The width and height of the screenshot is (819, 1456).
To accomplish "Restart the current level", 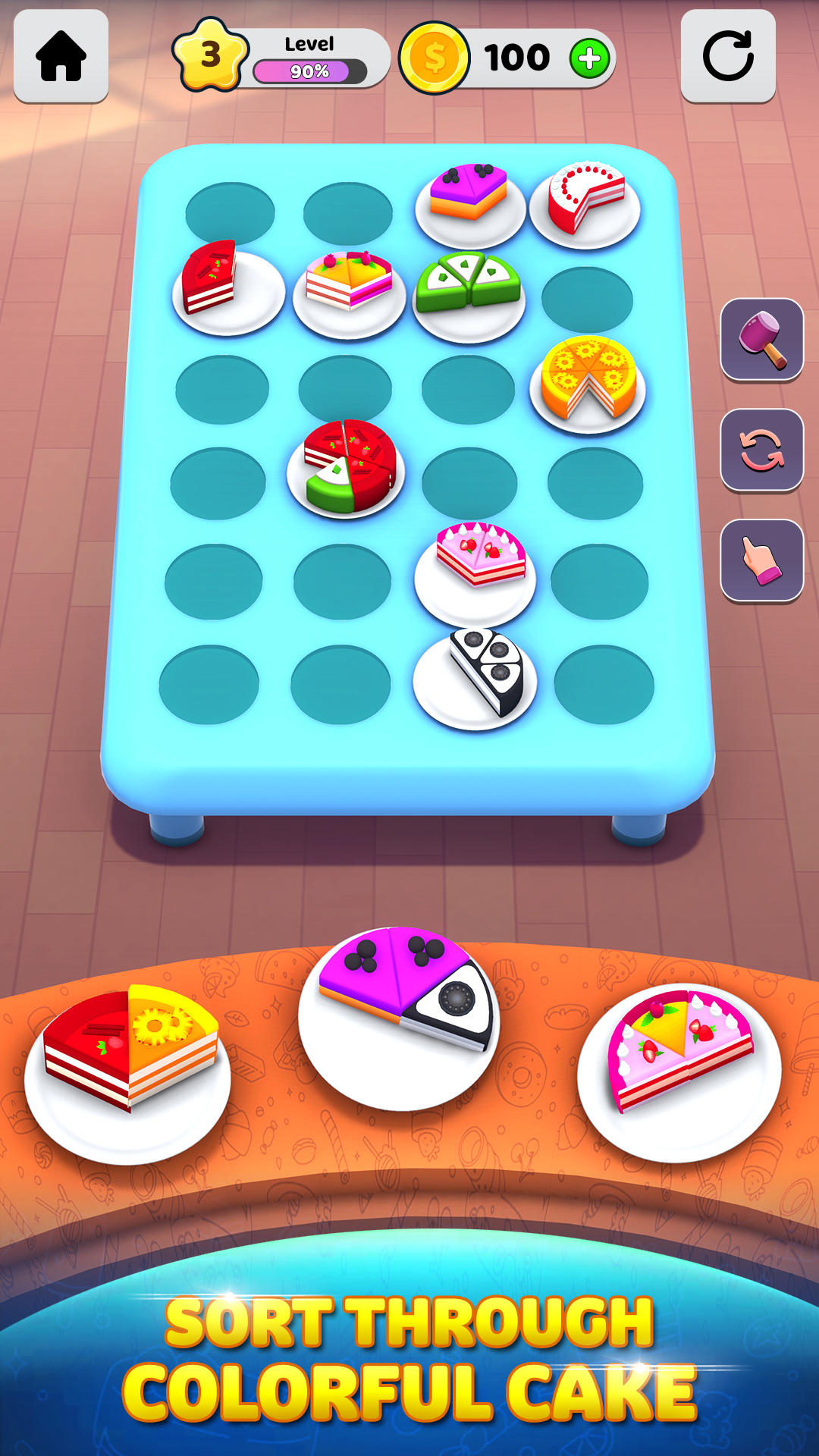I will click(727, 57).
